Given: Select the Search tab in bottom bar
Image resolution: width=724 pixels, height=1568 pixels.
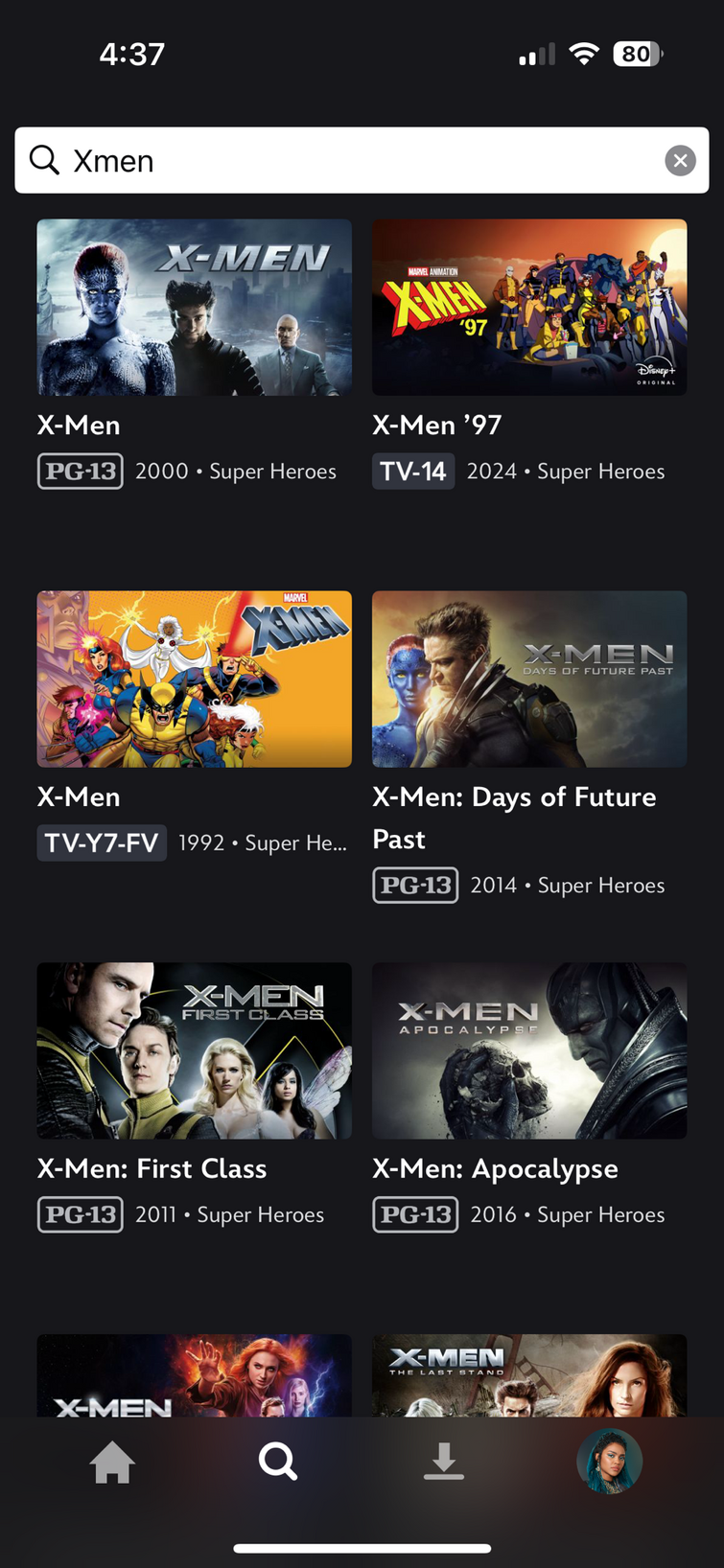Looking at the screenshot, I should [x=278, y=1463].
